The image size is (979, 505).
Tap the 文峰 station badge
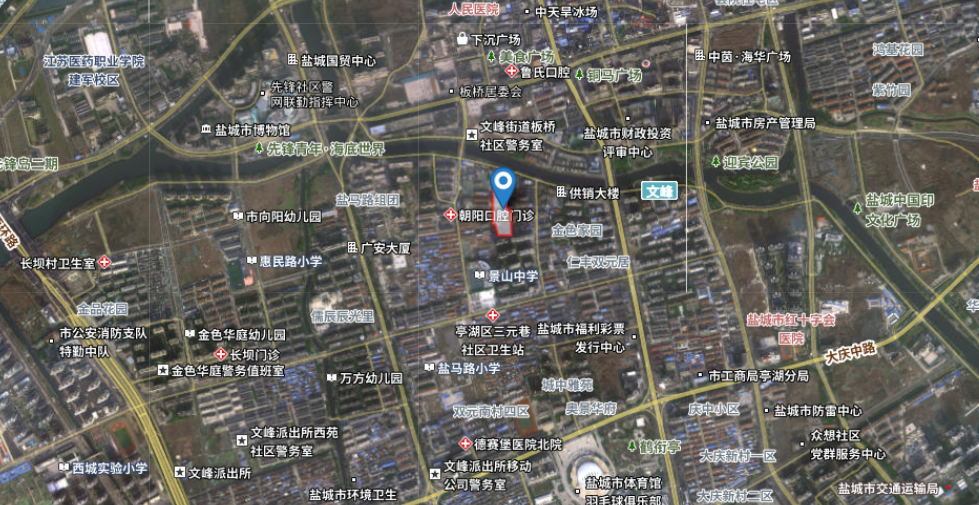659,191
